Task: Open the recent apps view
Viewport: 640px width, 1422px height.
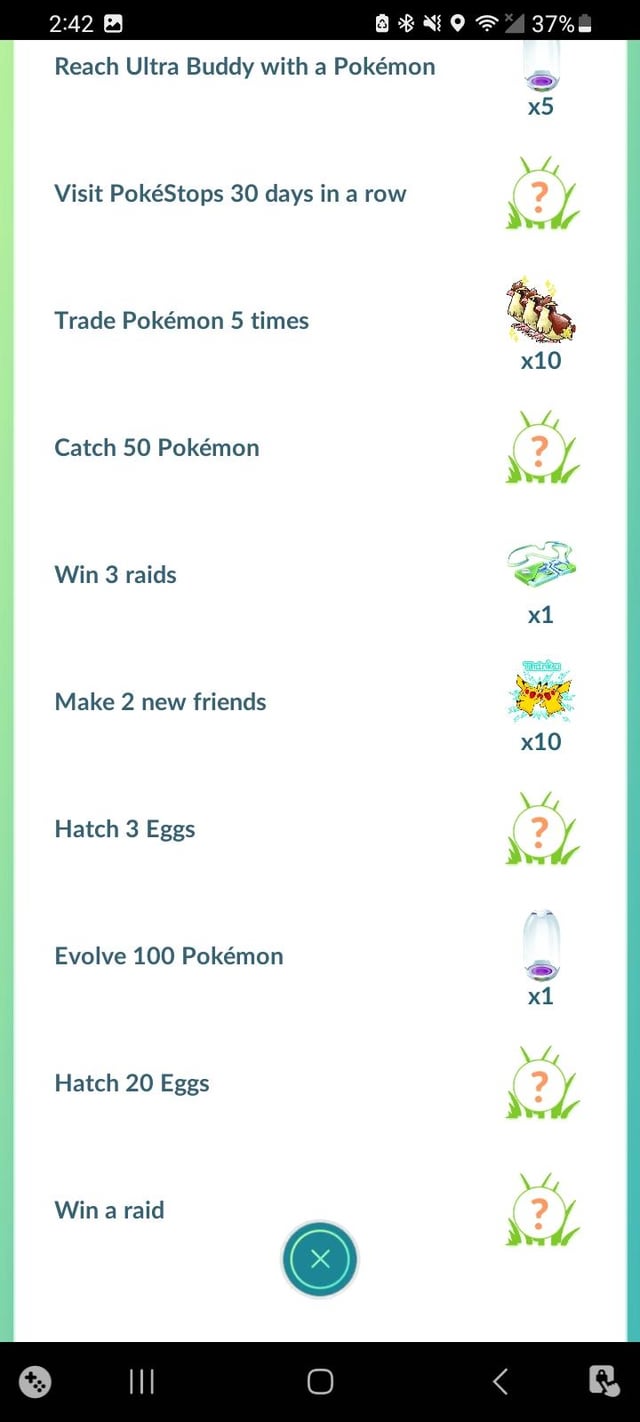Action: point(141,1381)
